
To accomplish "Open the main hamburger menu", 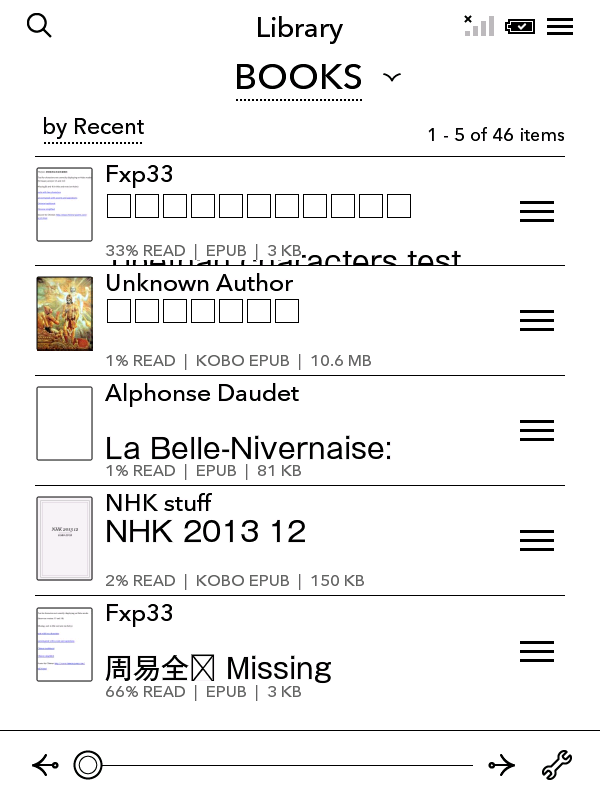I will [560, 27].
